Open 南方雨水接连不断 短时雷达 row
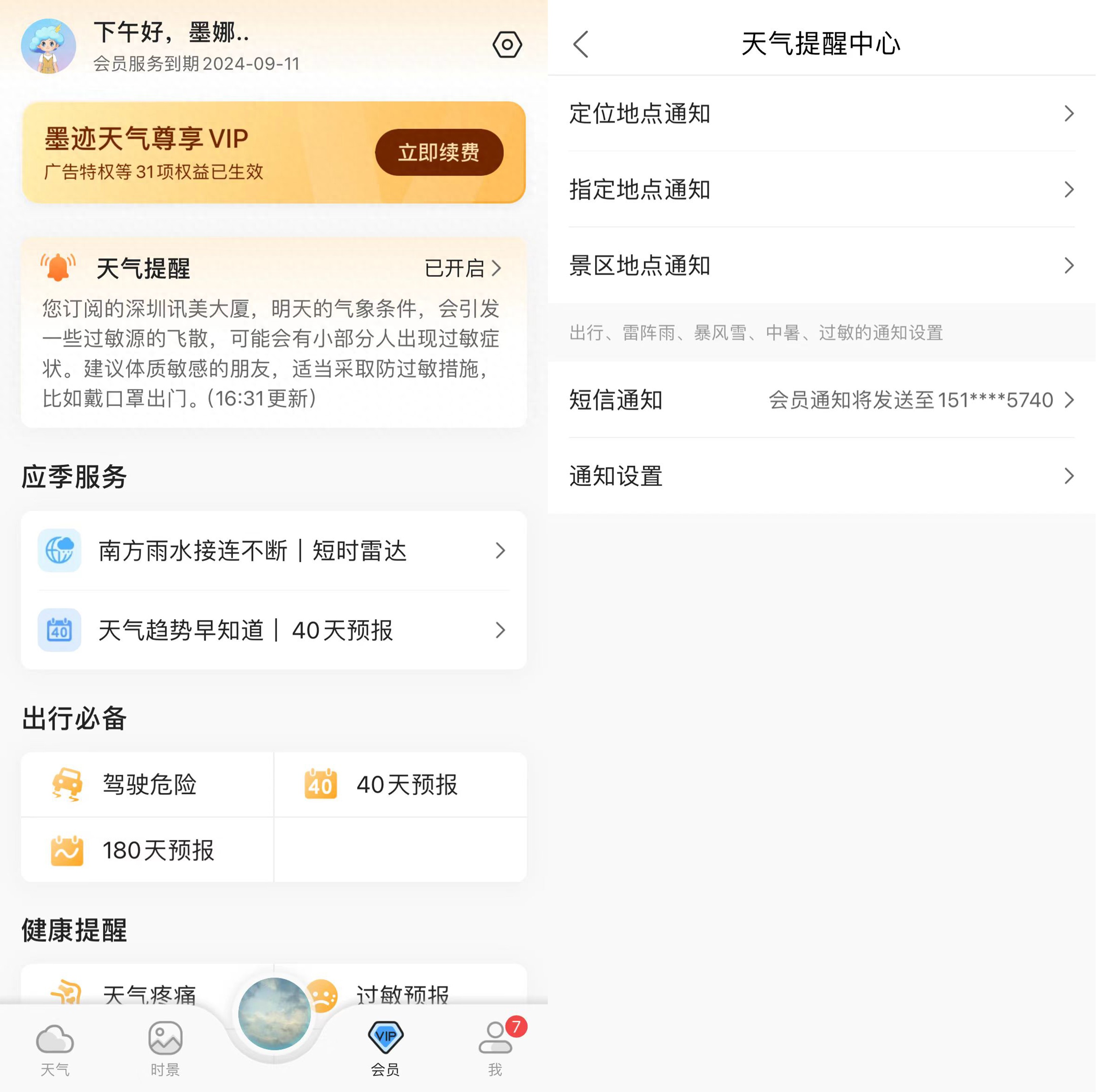Viewport: 1097px width, 1092px height. [x=274, y=550]
